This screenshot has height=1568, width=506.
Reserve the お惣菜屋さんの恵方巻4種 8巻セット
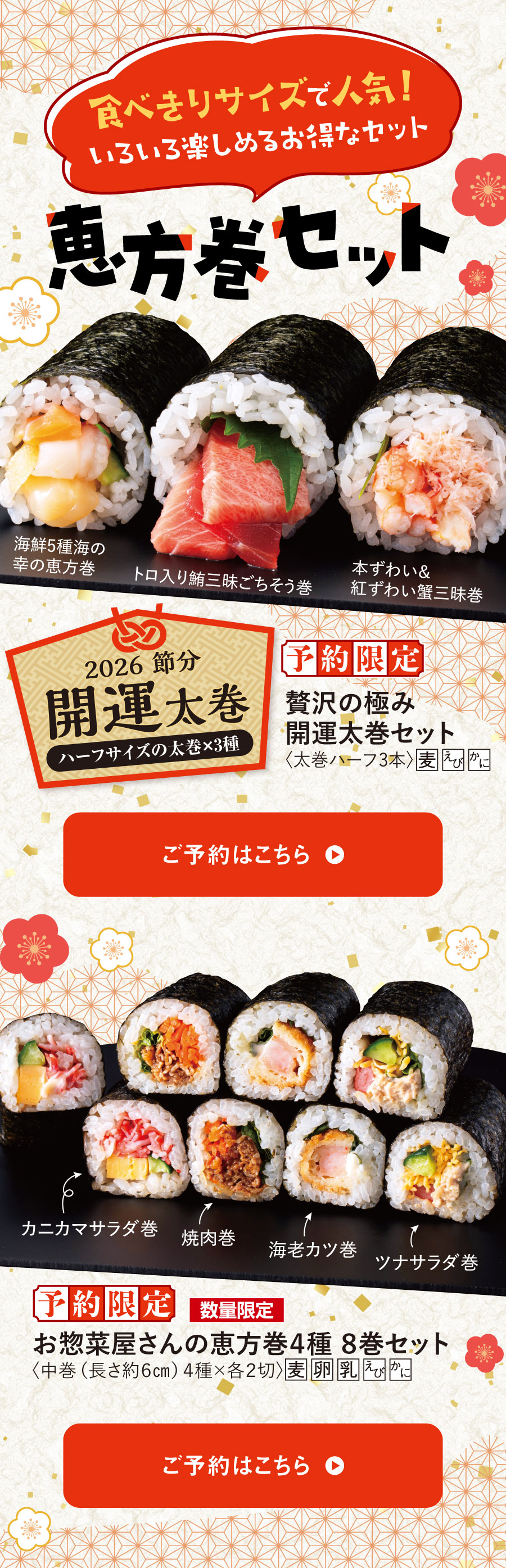(x=252, y=1465)
